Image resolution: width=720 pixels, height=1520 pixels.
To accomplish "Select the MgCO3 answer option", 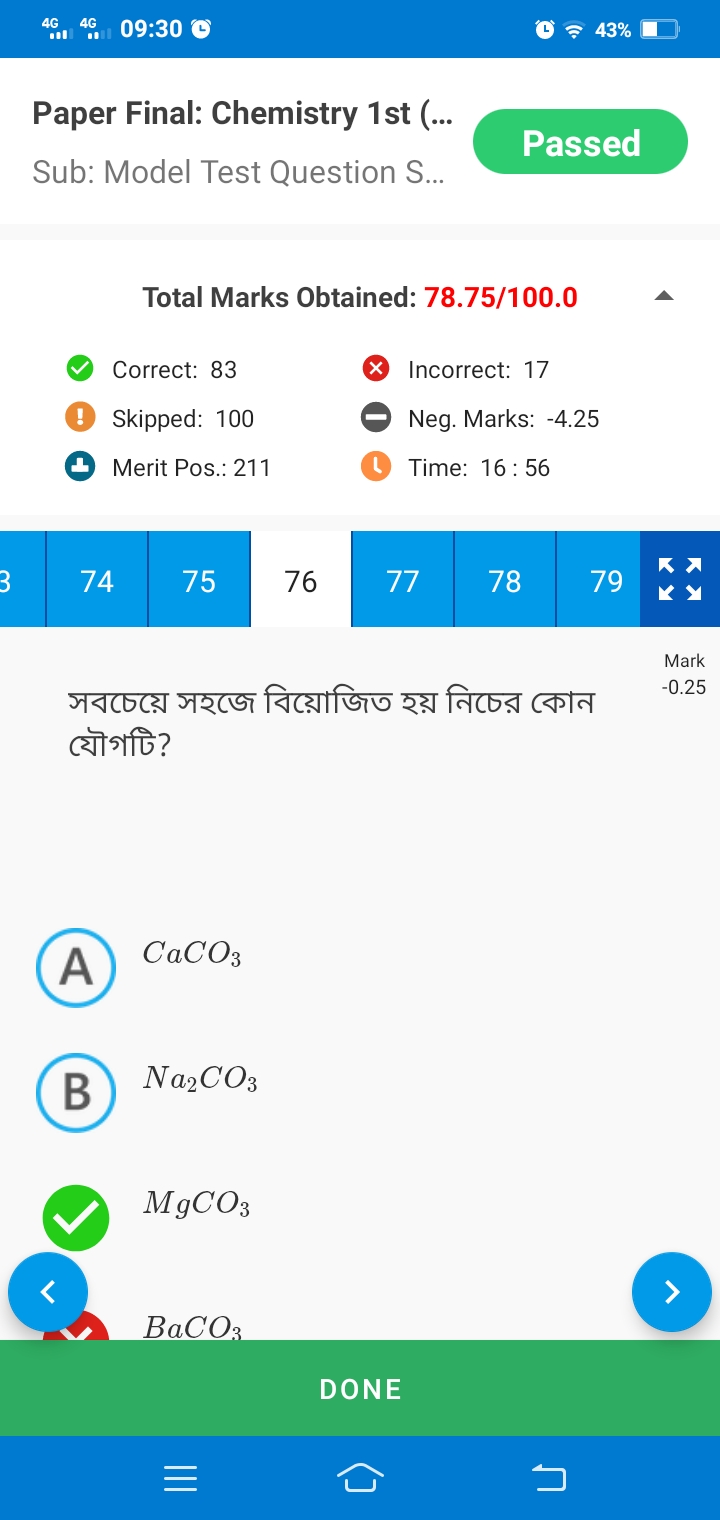I will pyautogui.click(x=76, y=1217).
